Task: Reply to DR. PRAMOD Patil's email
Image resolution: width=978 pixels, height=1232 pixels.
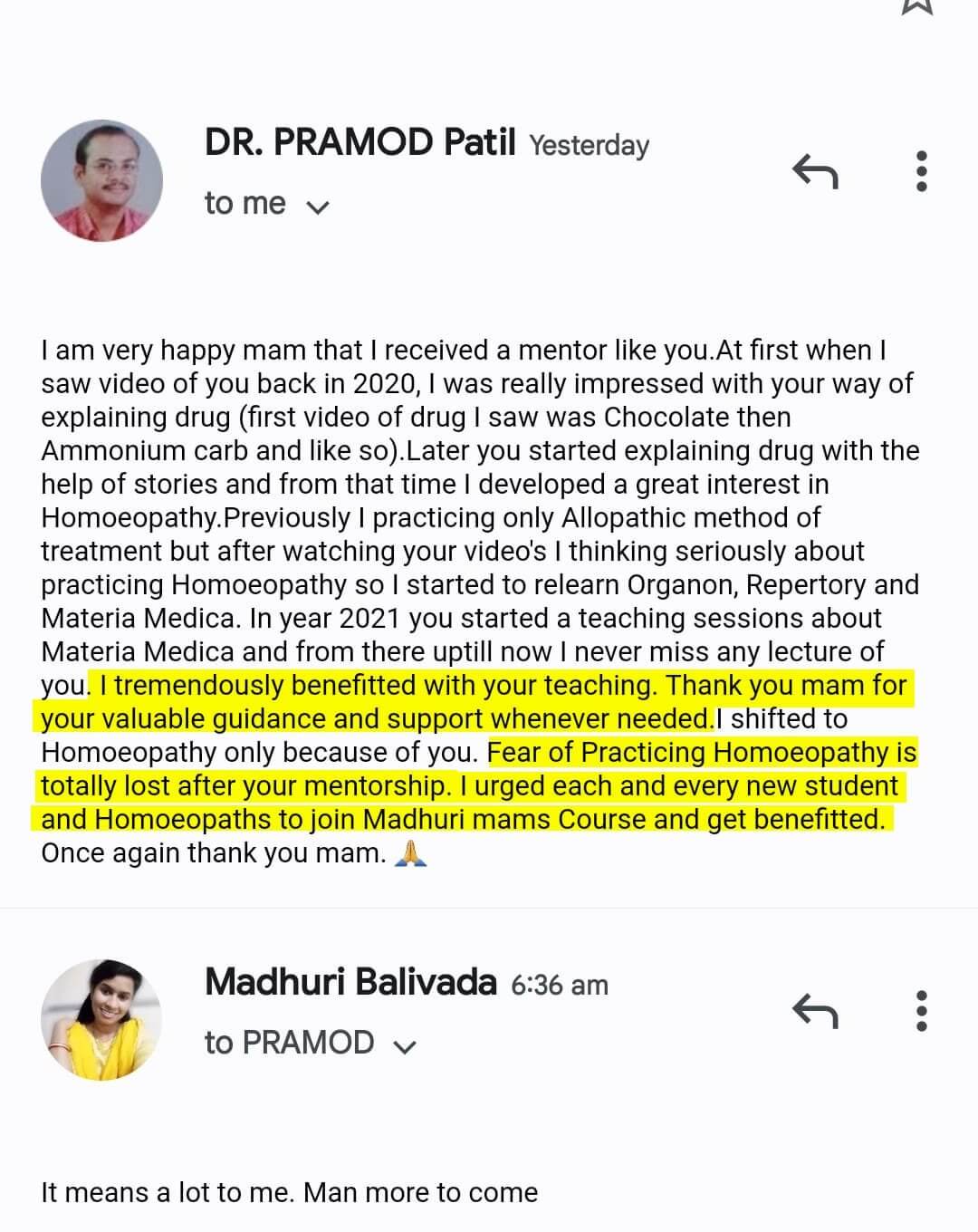Action: [815, 170]
